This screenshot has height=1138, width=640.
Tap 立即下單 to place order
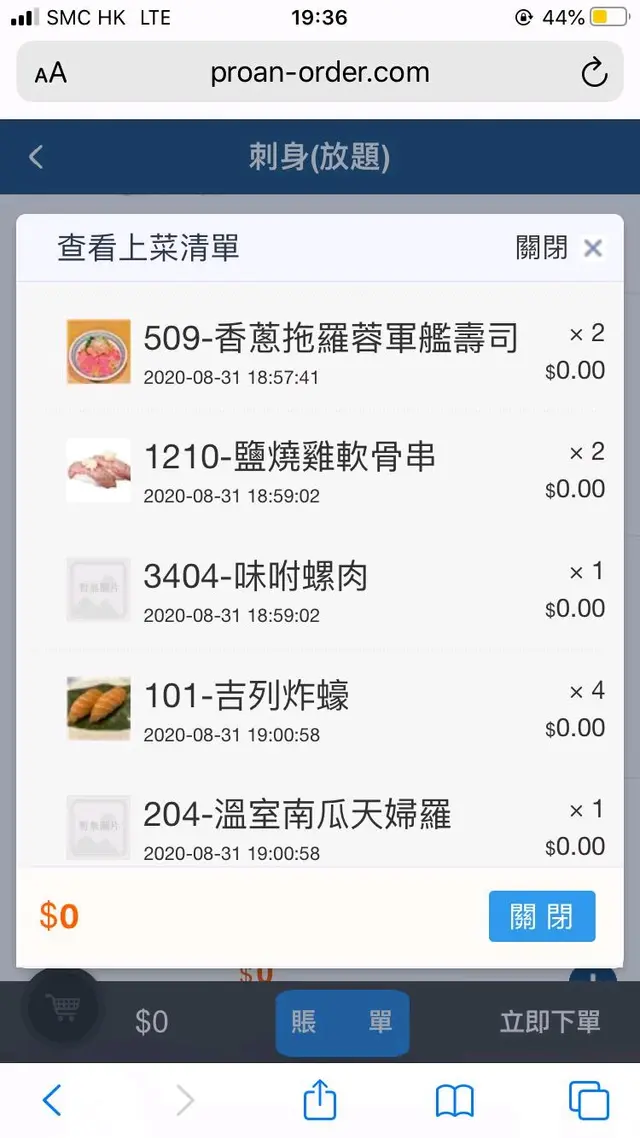[x=550, y=1022]
